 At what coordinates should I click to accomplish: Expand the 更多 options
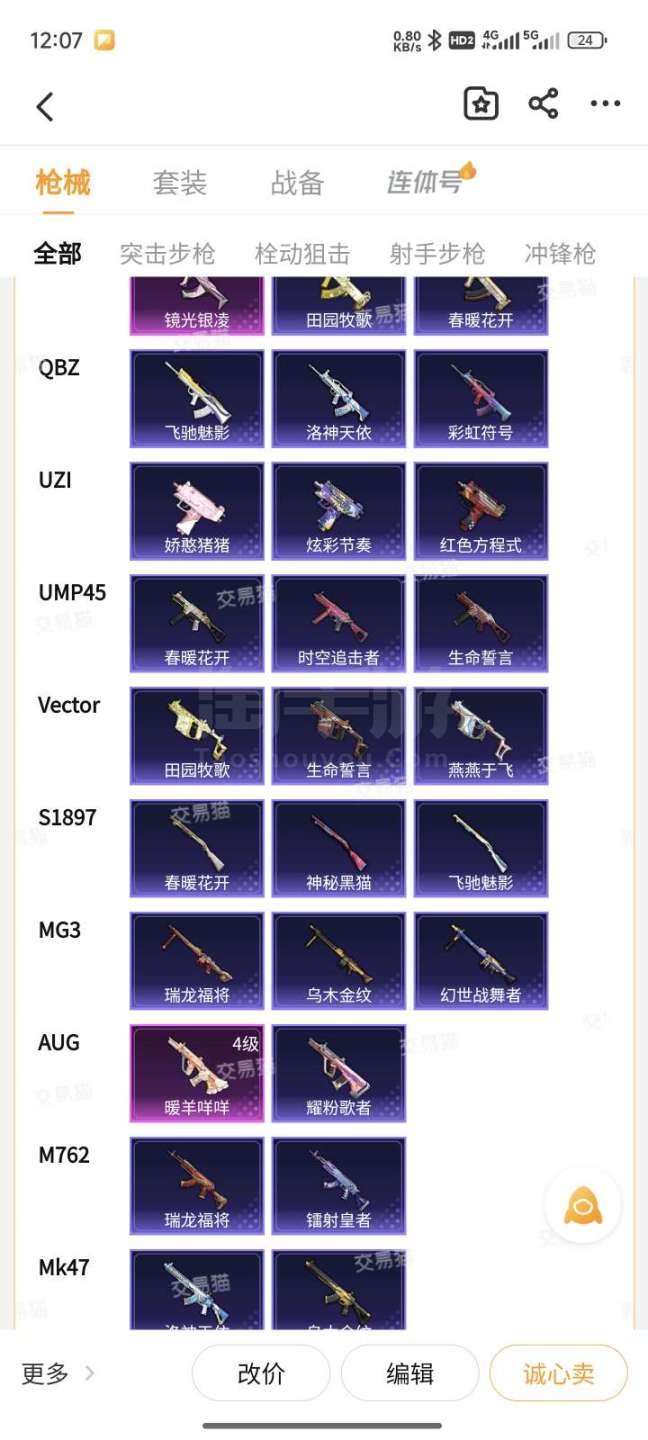58,1373
